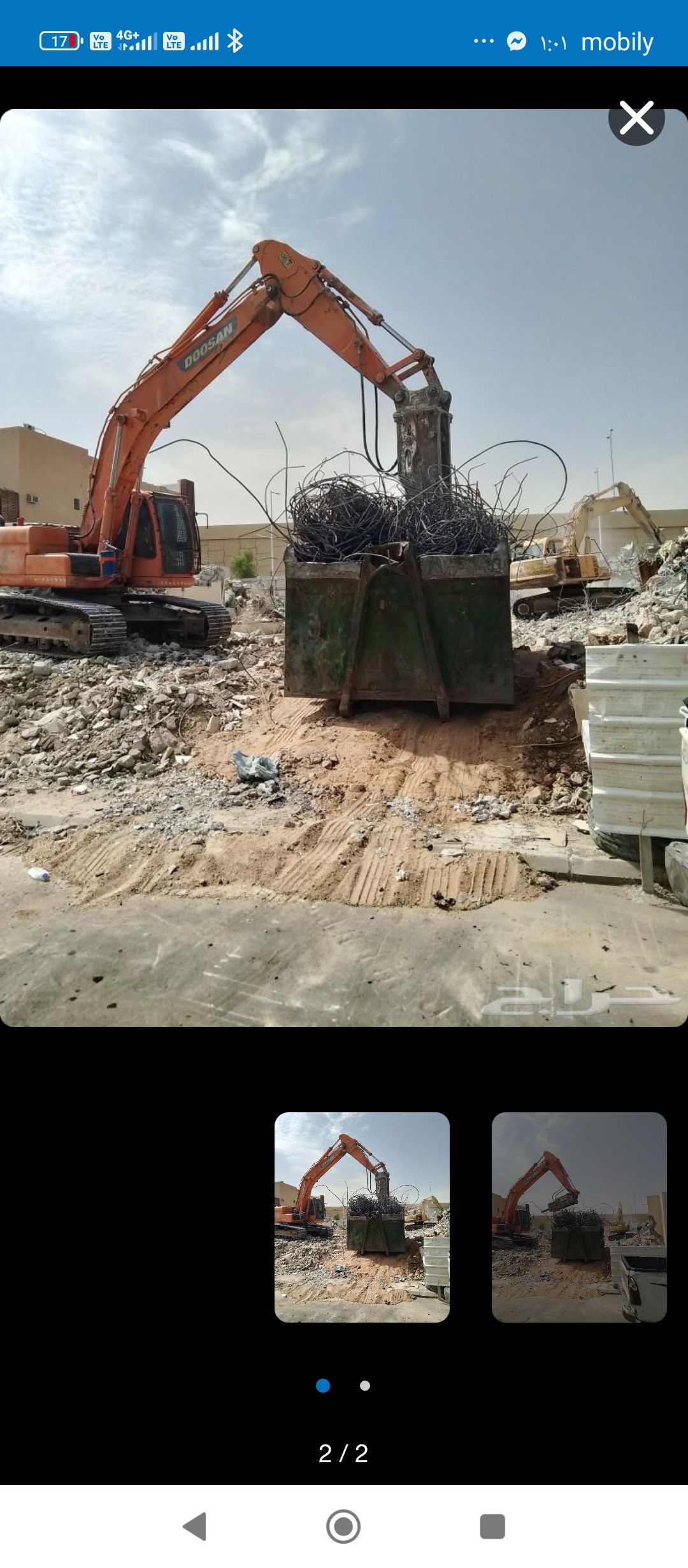The width and height of the screenshot is (688, 1568).
Task: Tap the large excavator photo
Action: tap(344, 567)
